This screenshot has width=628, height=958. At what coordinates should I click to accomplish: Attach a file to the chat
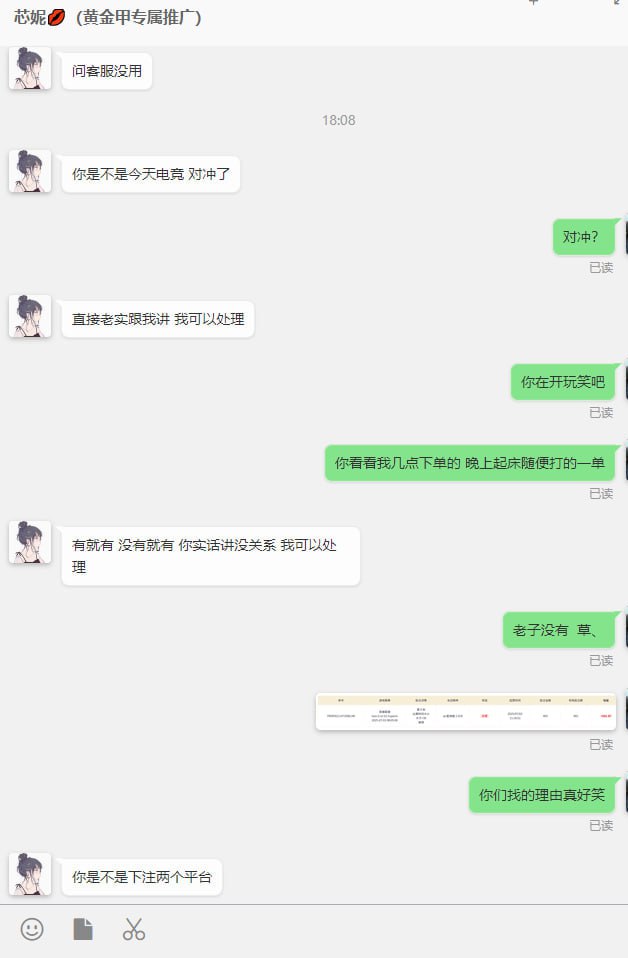(83, 929)
